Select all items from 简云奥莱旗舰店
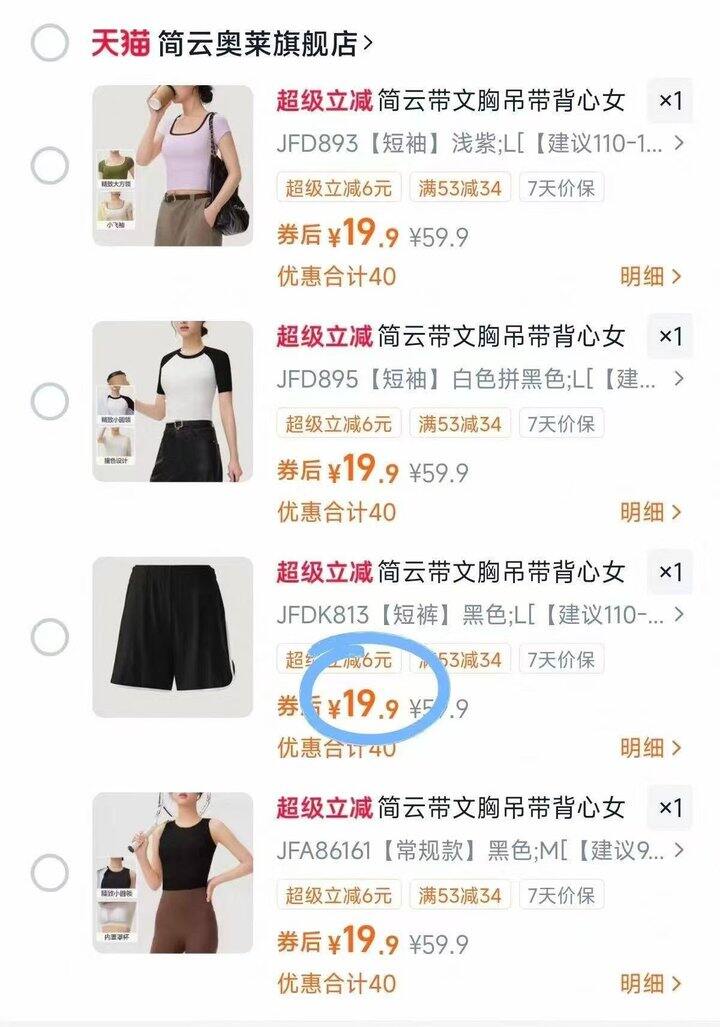The image size is (720, 1027). [50, 43]
